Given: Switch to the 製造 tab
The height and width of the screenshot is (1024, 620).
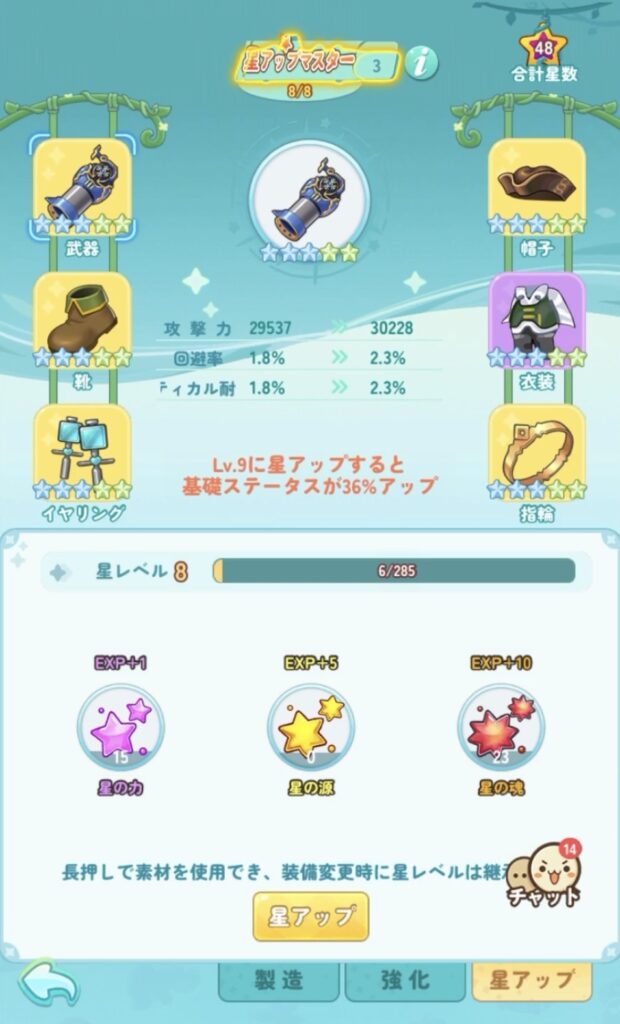Looking at the screenshot, I should pos(278,983).
